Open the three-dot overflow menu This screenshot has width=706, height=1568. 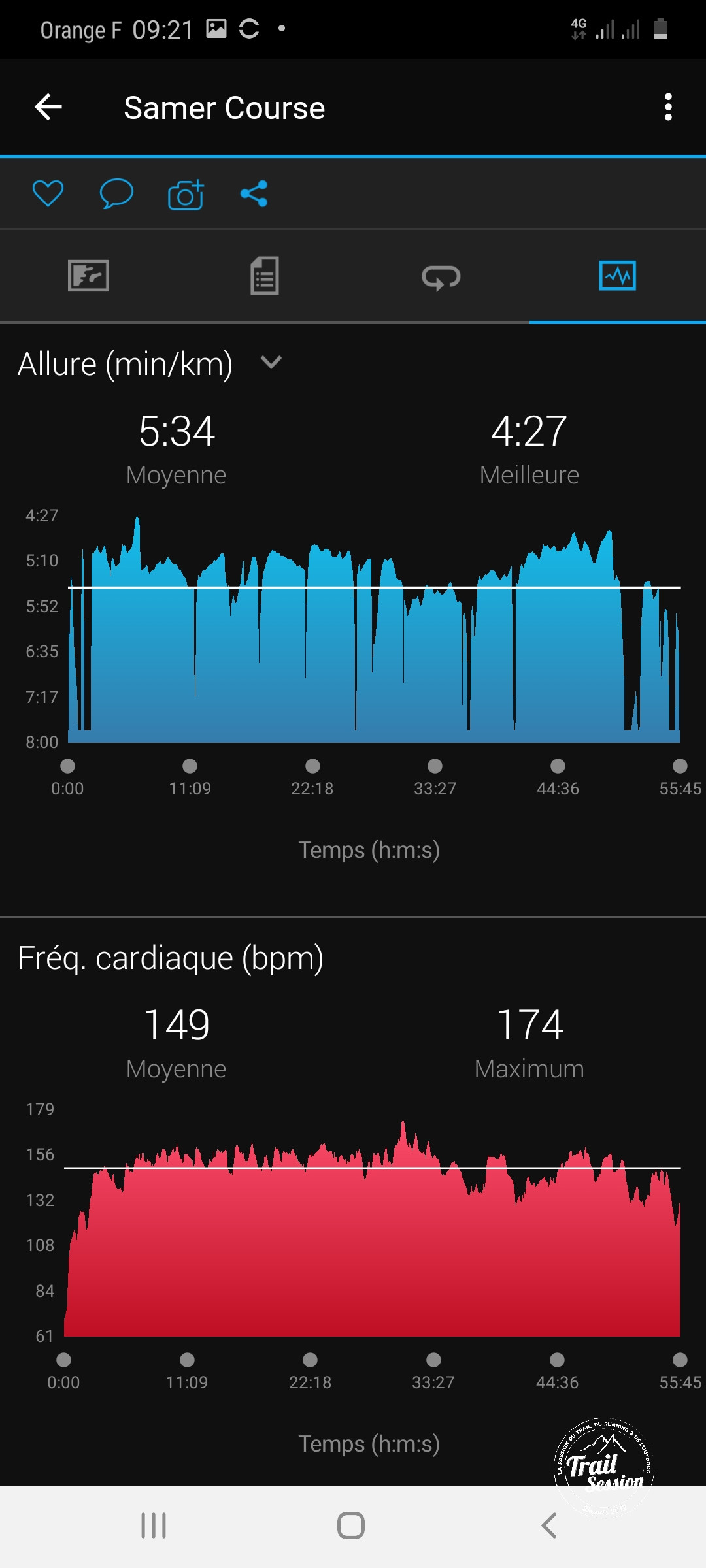coord(667,107)
